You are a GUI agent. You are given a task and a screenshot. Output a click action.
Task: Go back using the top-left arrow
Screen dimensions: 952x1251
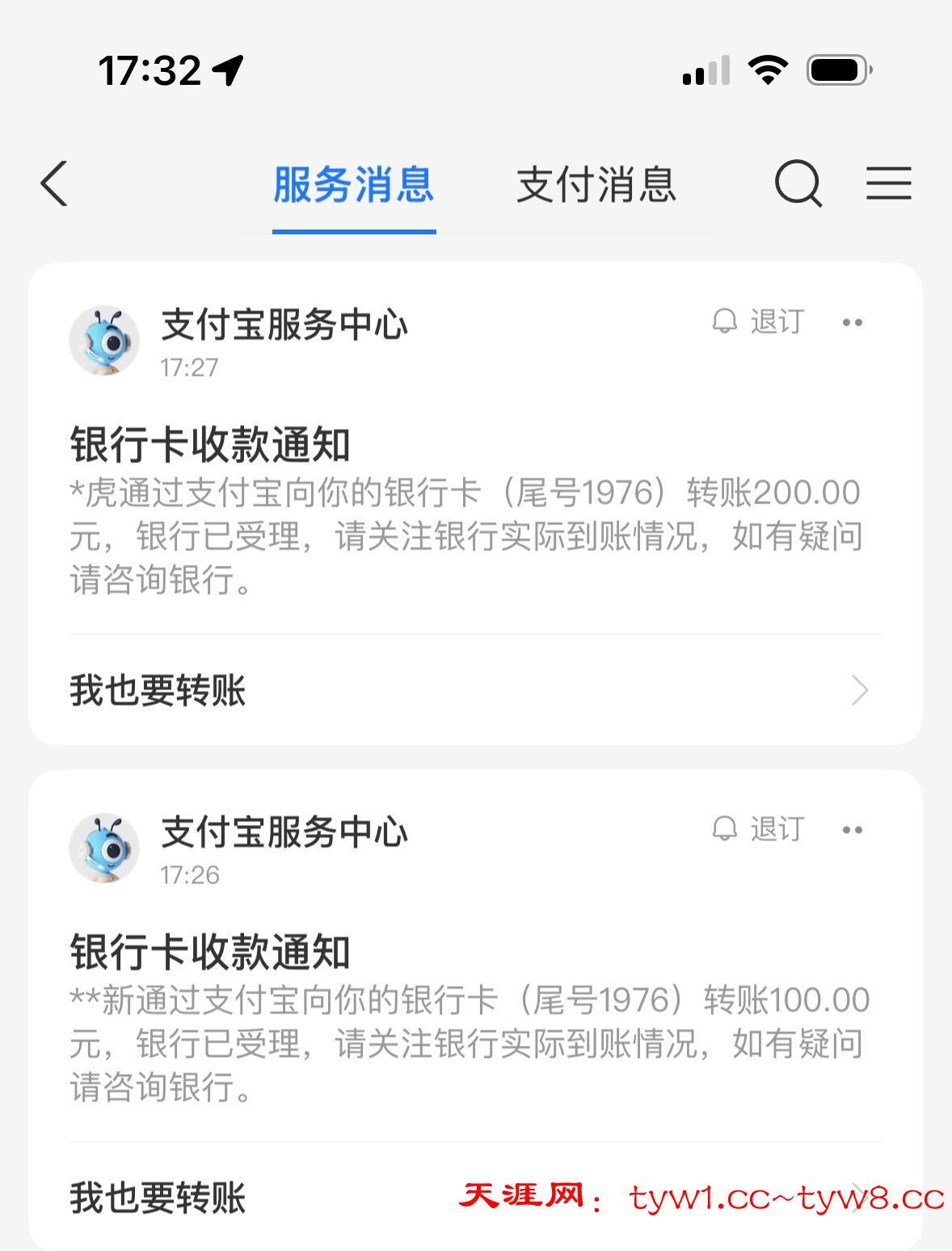[54, 184]
